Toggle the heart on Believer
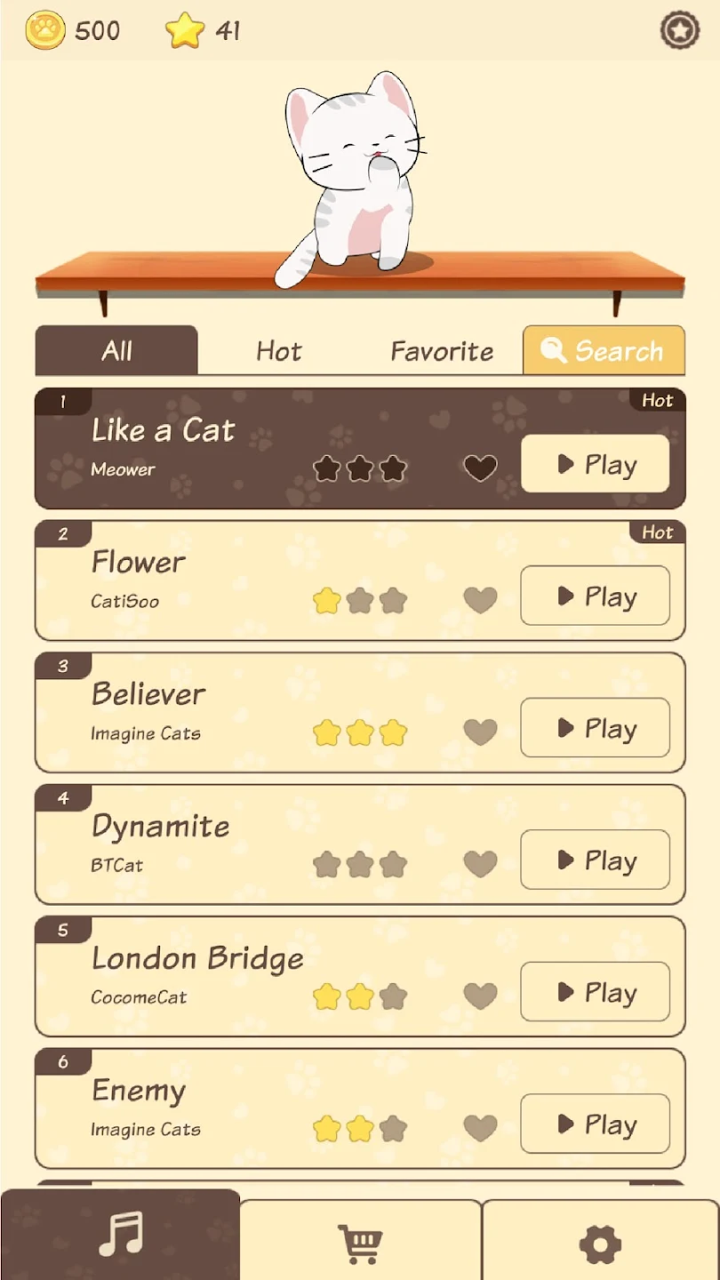 (x=480, y=729)
